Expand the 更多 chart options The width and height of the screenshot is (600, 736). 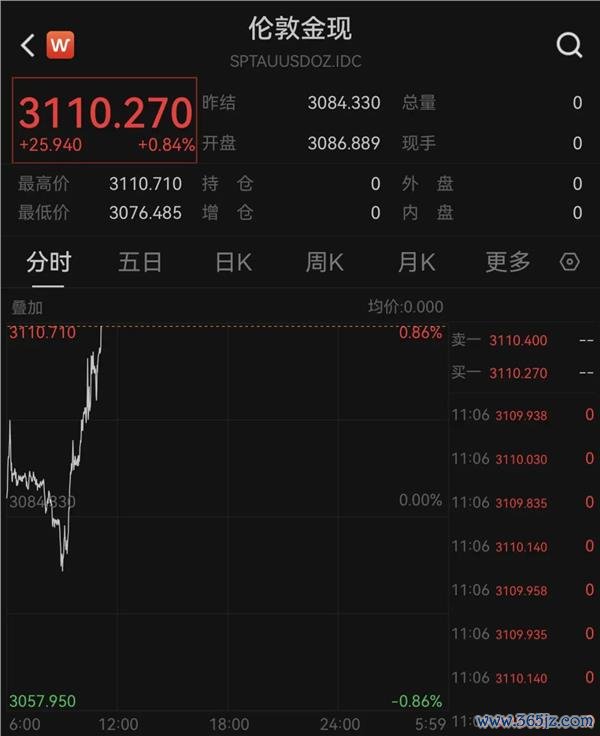508,262
